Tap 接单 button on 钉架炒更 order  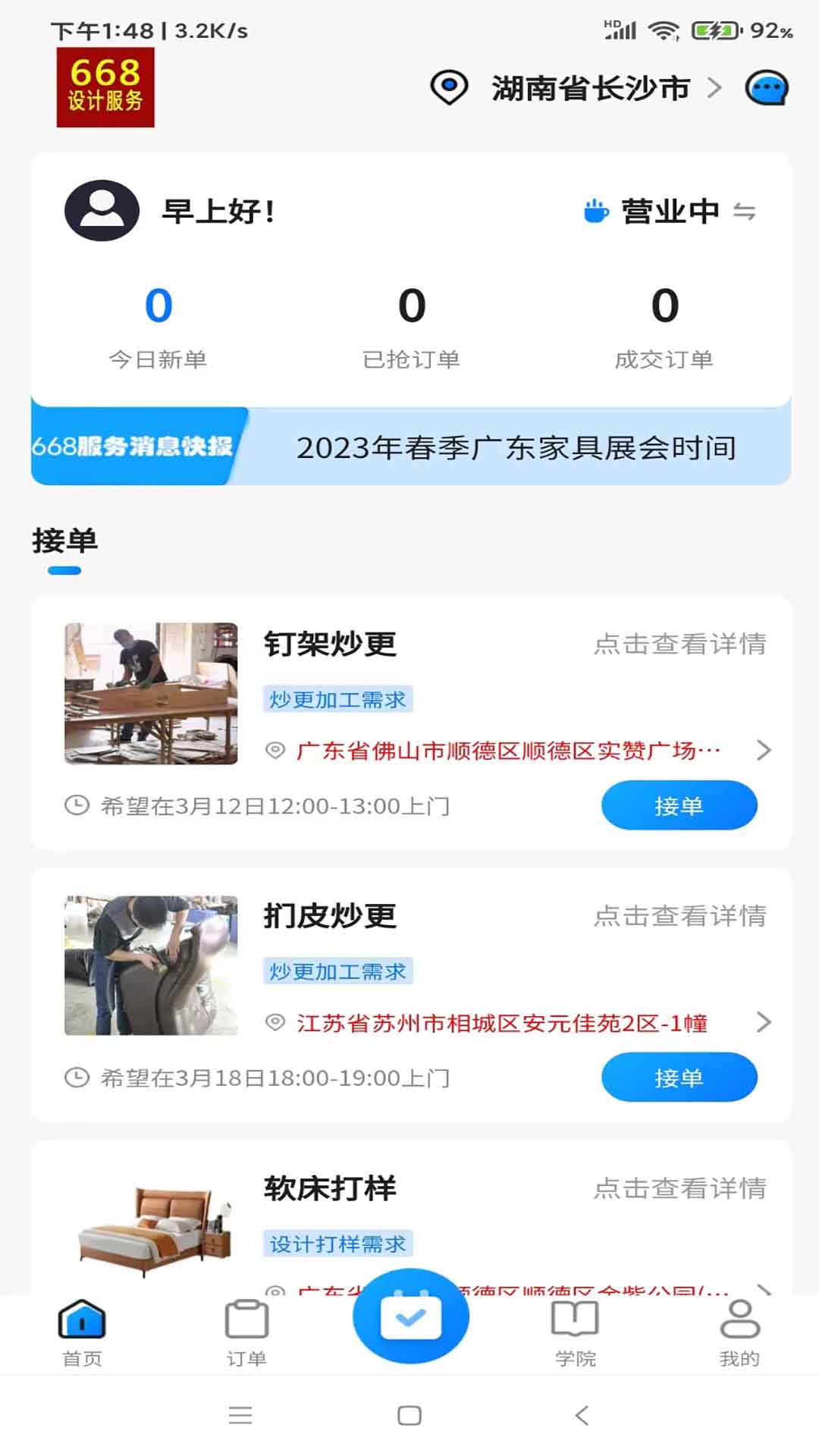tap(679, 805)
